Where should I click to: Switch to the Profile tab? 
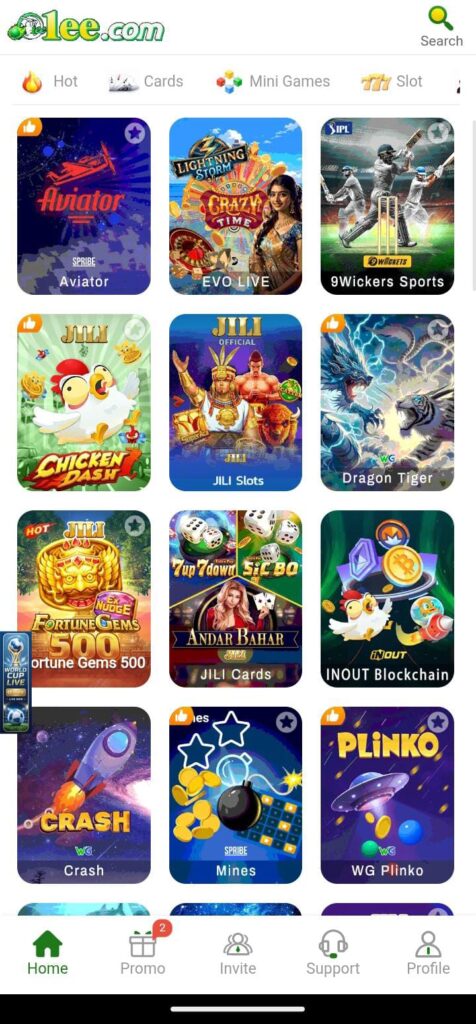428,952
